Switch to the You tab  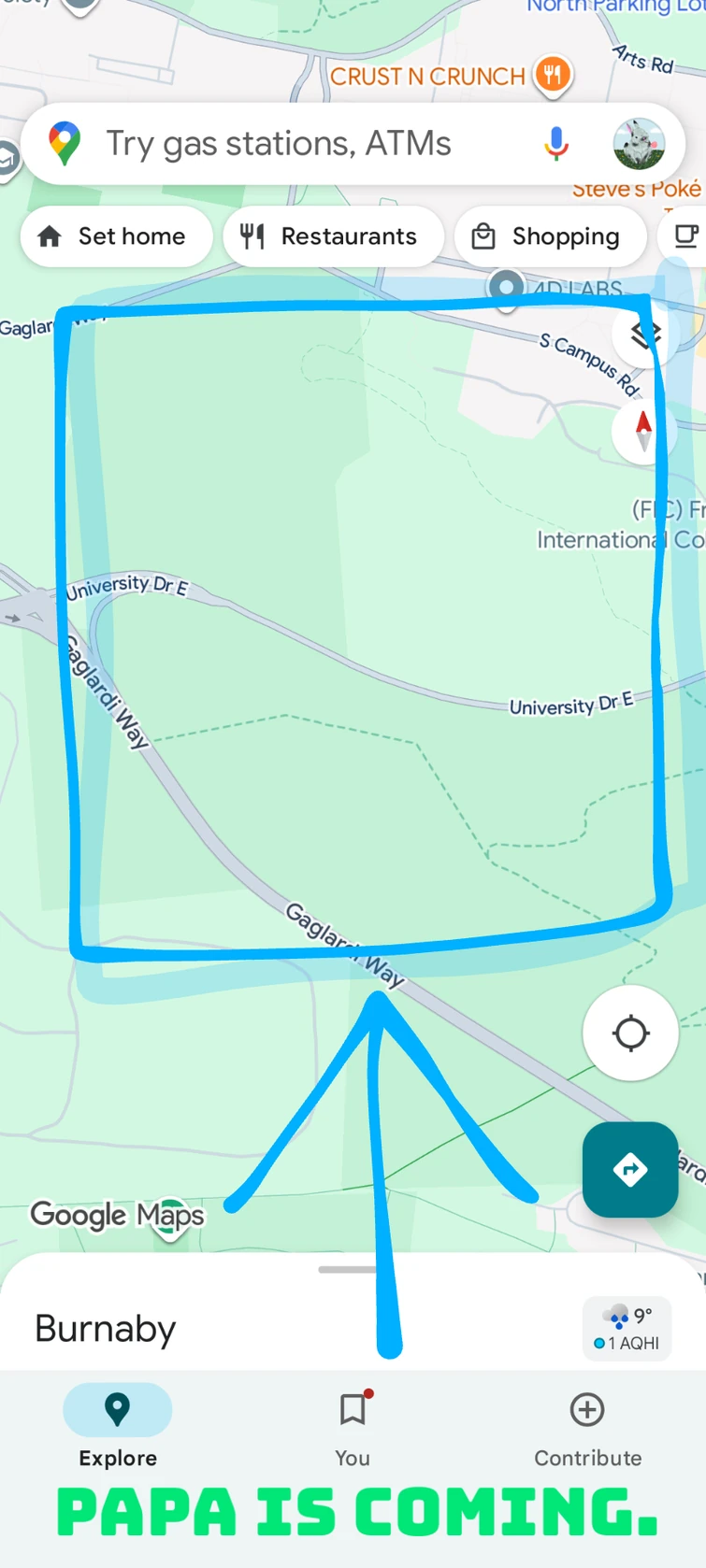(x=353, y=1426)
